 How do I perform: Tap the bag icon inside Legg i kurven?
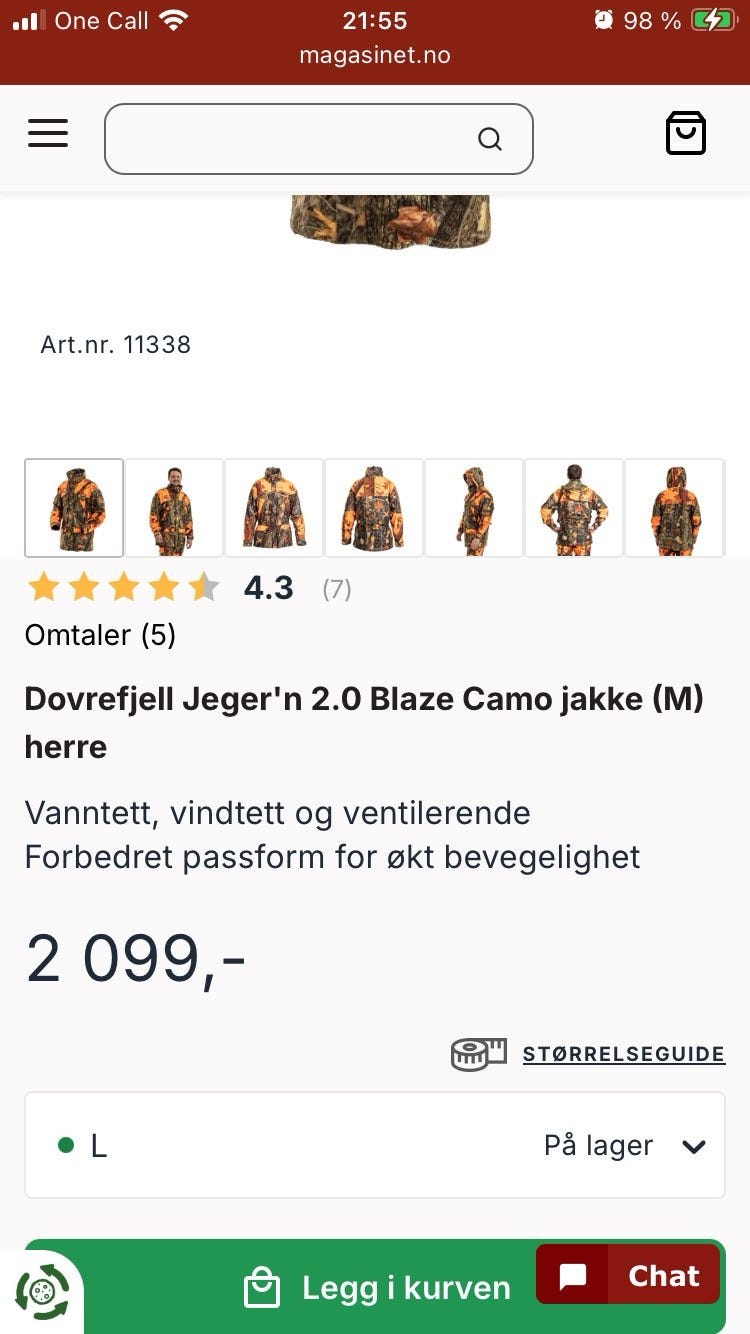261,1288
